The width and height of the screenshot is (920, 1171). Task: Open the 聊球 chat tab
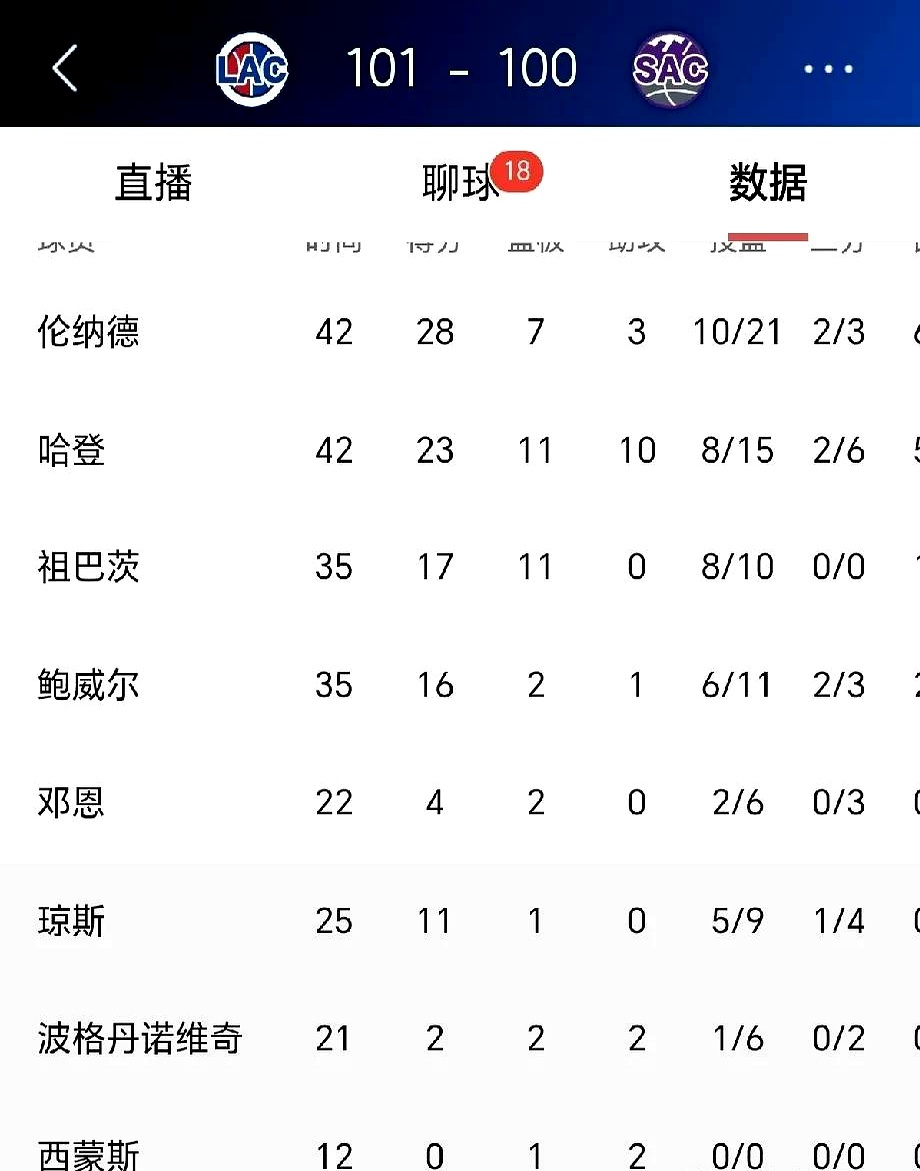click(461, 184)
